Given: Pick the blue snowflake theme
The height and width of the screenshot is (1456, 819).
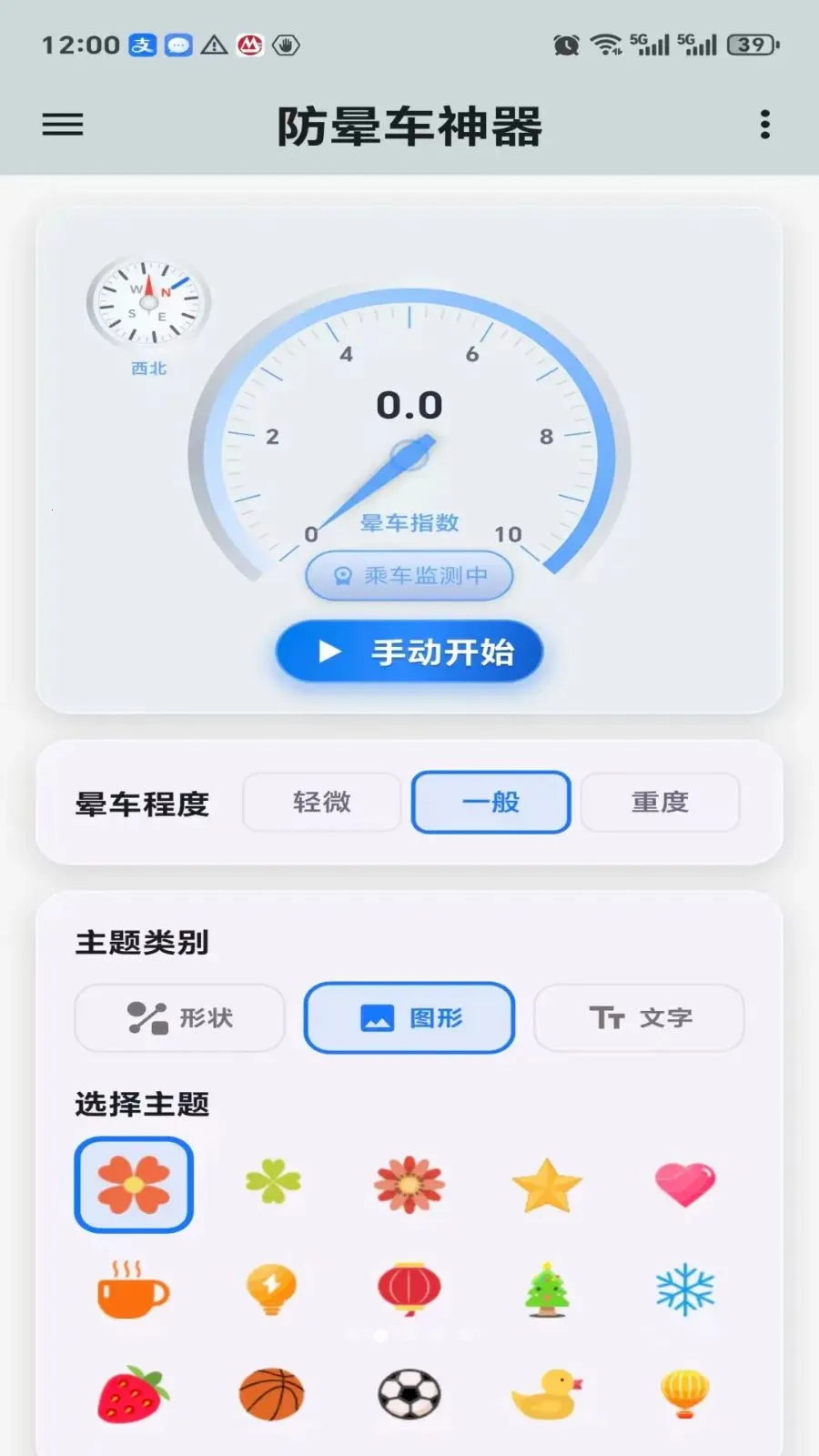Looking at the screenshot, I should (x=685, y=1289).
